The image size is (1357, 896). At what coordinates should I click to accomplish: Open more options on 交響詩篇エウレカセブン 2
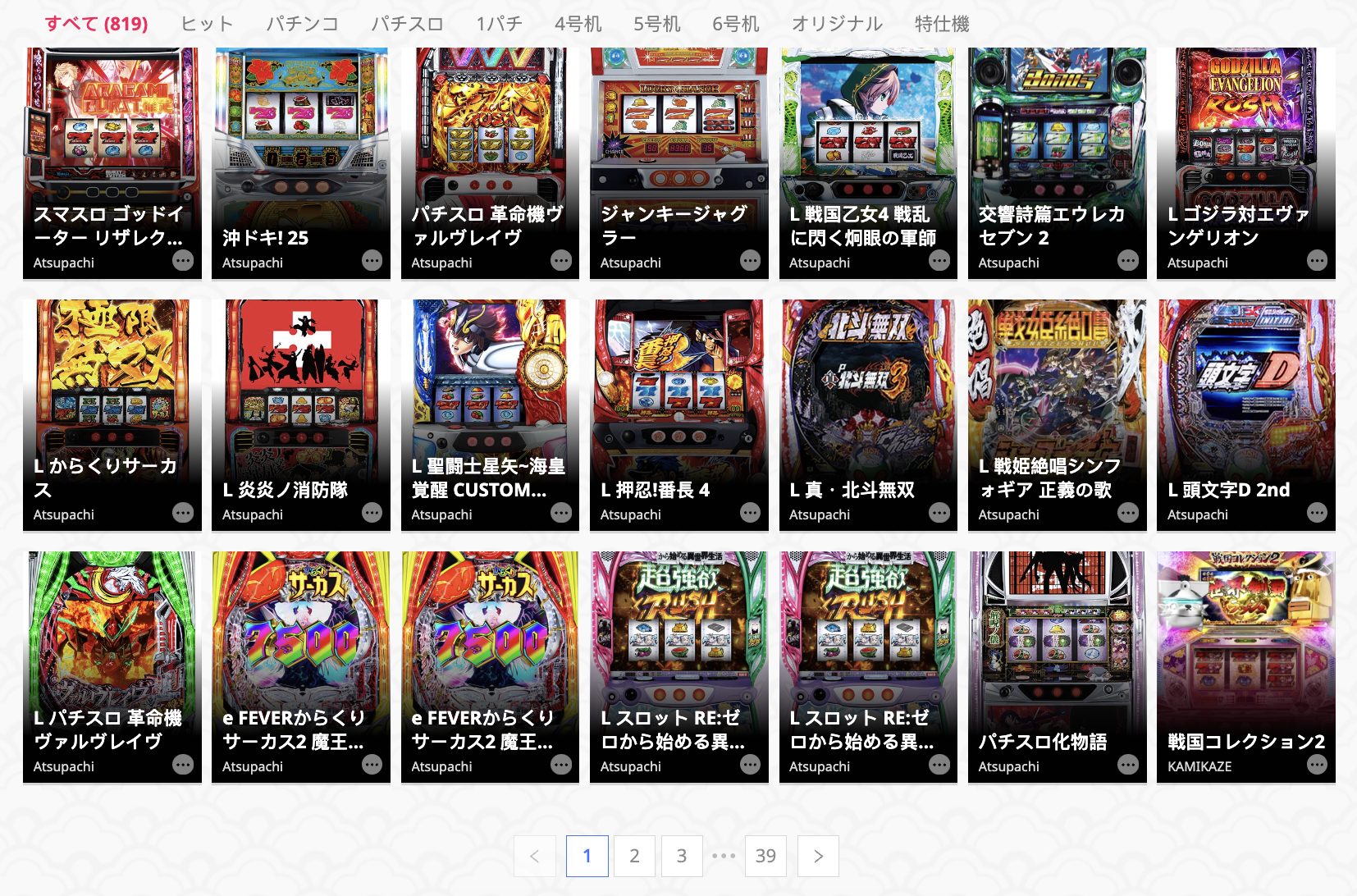click(1128, 261)
